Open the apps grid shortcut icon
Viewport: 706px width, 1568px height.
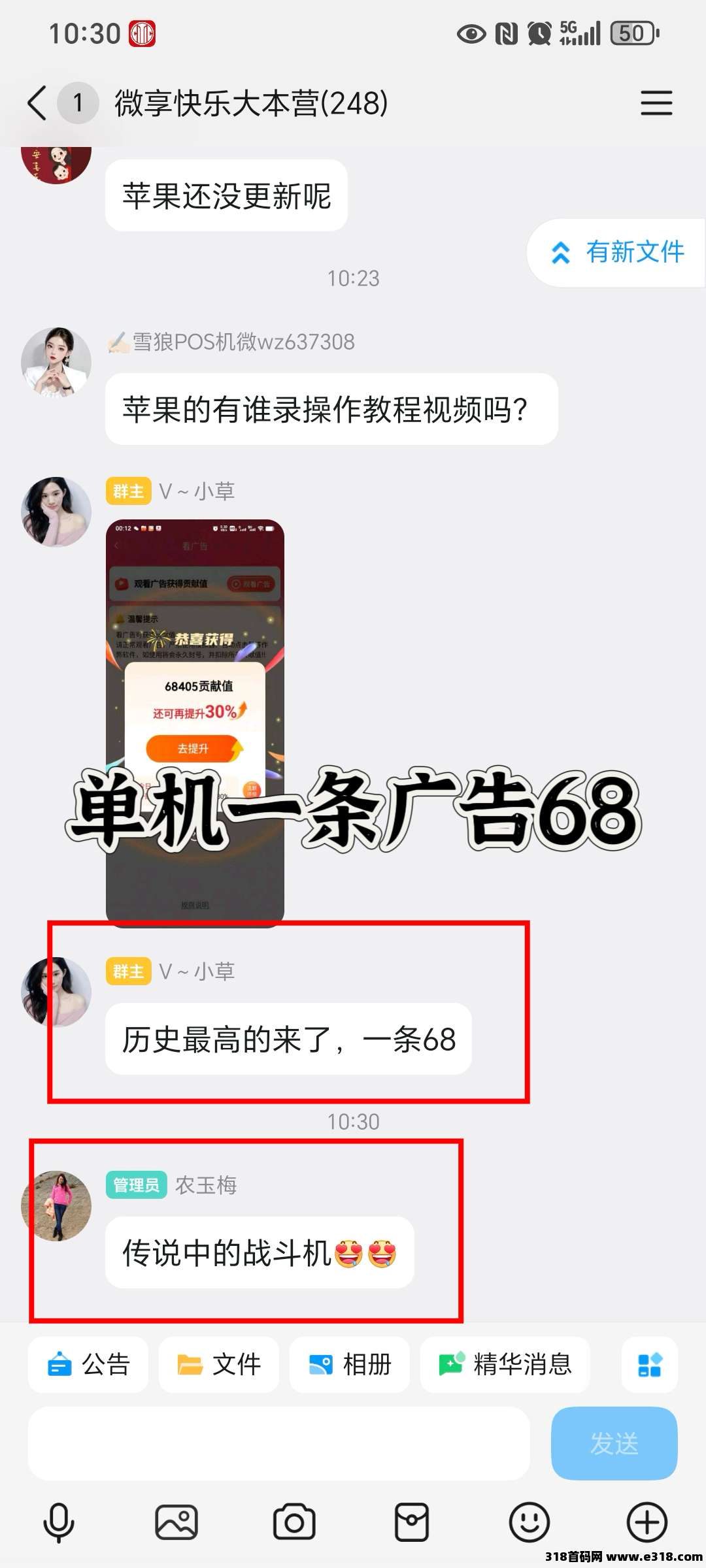click(649, 1365)
